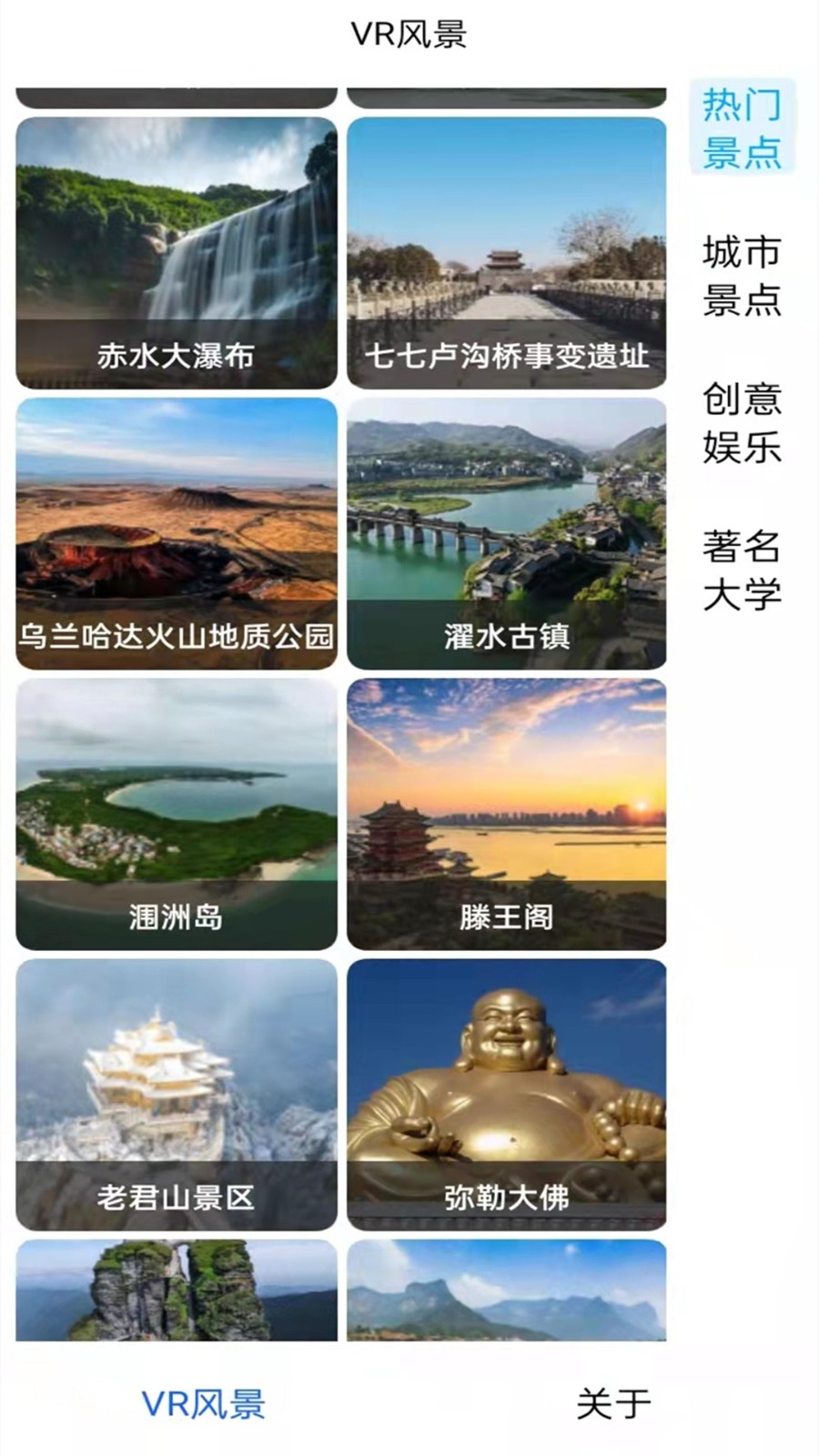Go to the VR风景 bottom tab
Screen dimensions: 819x1456
point(204,1403)
